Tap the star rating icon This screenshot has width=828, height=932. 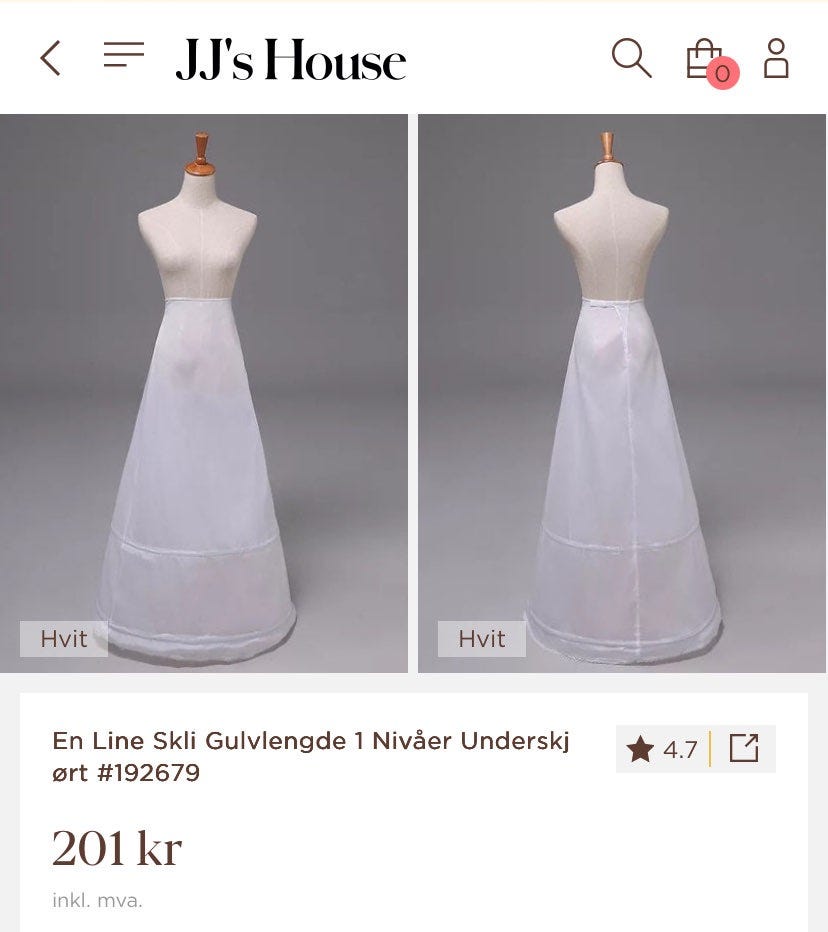[x=640, y=745]
